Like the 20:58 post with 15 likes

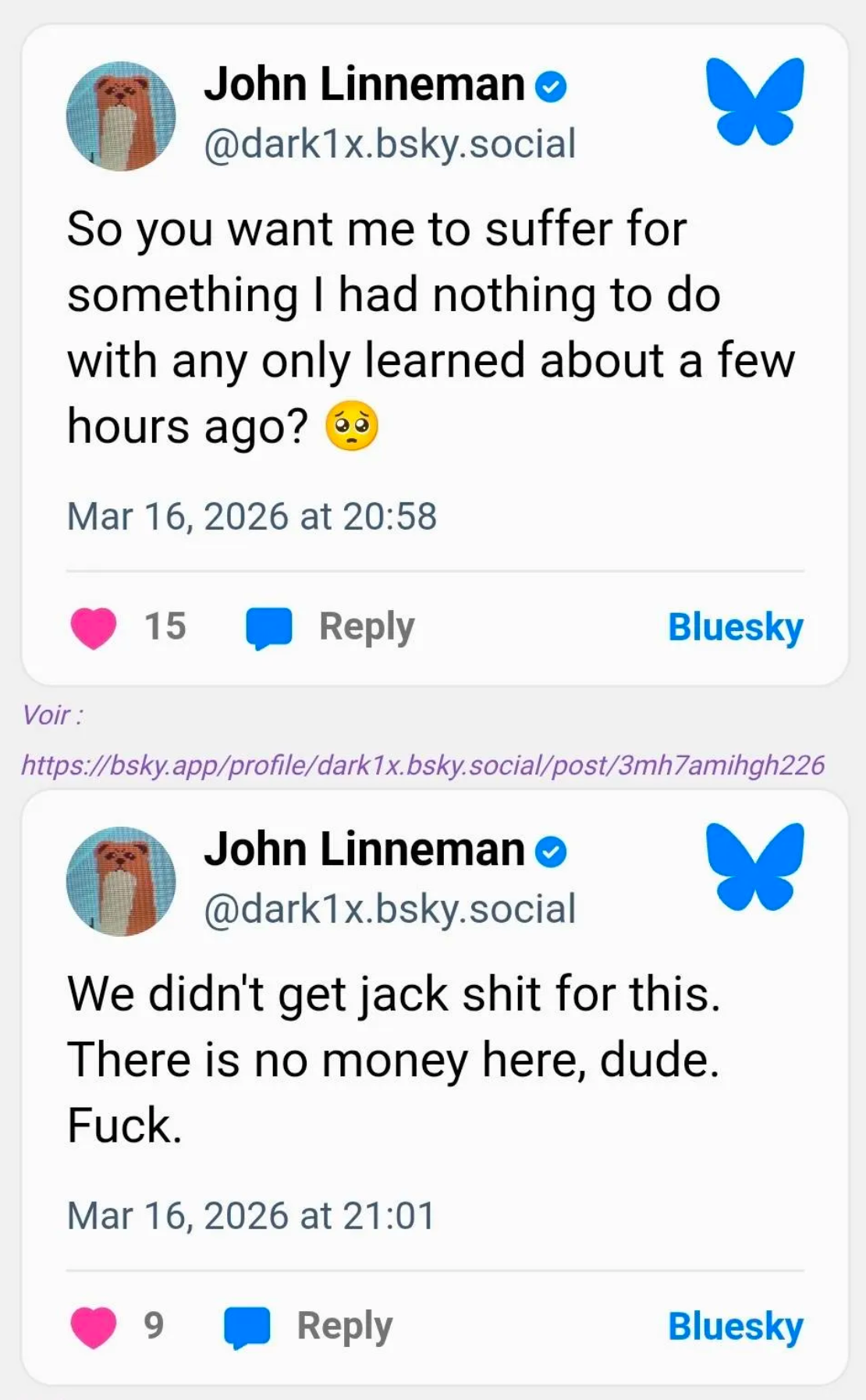[x=94, y=627]
